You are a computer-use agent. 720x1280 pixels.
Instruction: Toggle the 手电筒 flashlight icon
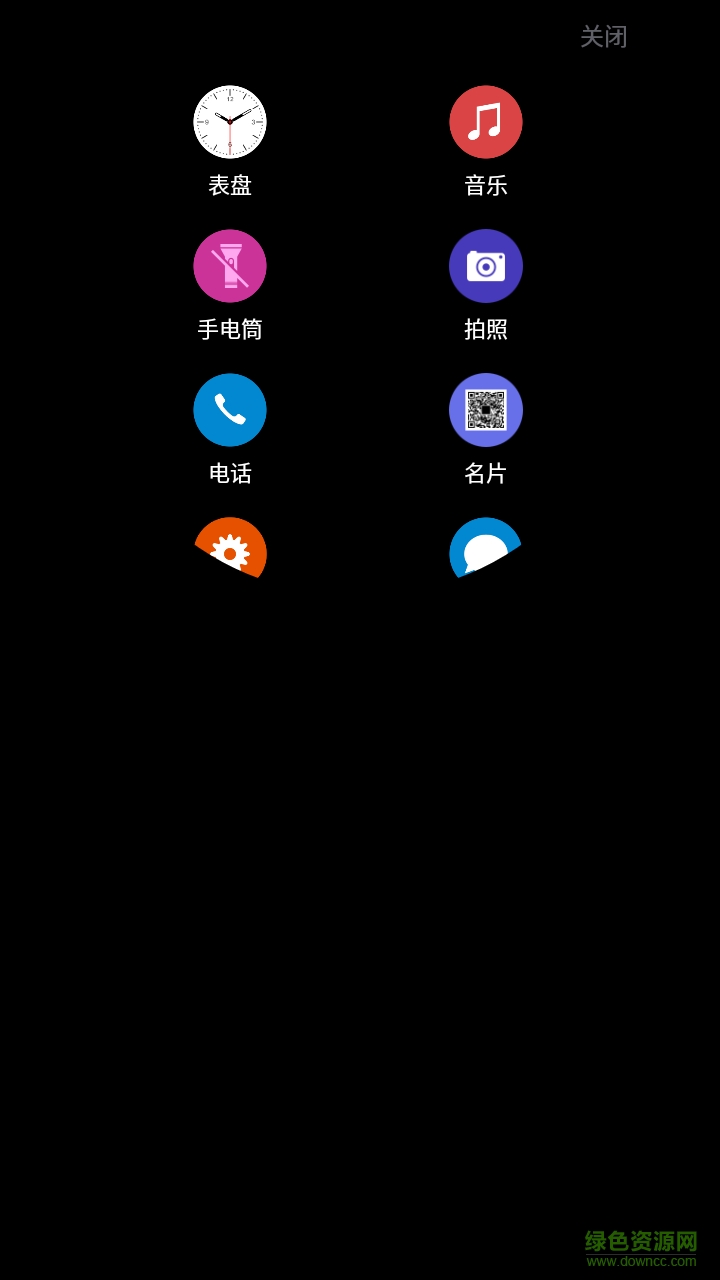pos(230,265)
